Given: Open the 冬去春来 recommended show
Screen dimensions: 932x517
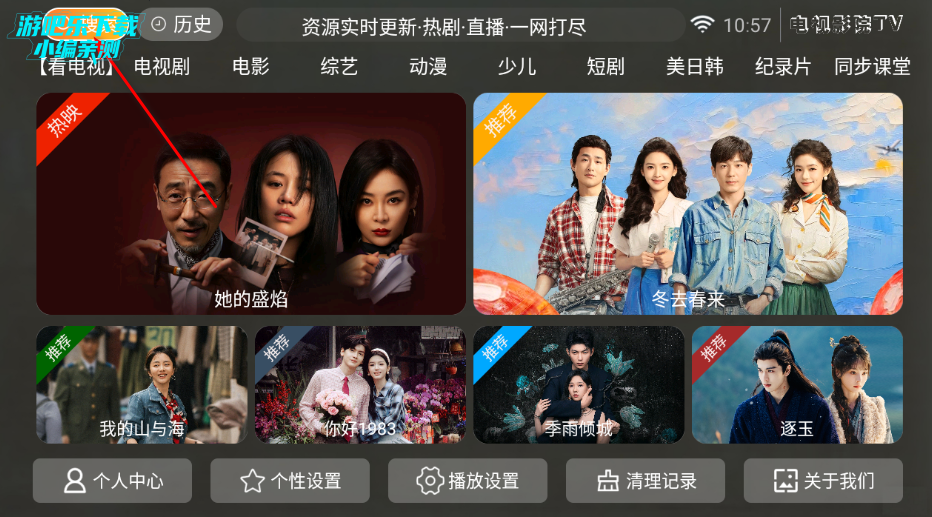Looking at the screenshot, I should (688, 204).
